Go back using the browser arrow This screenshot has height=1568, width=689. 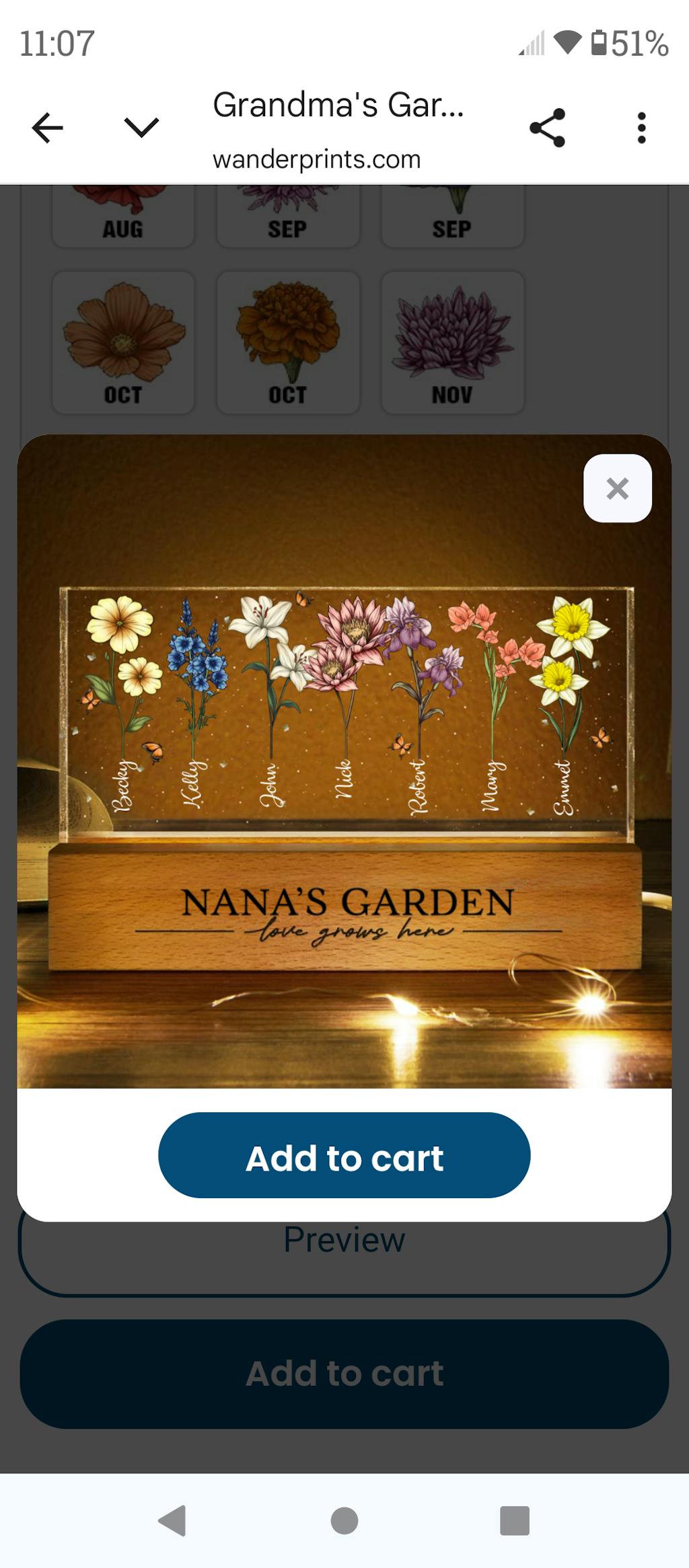pos(48,127)
